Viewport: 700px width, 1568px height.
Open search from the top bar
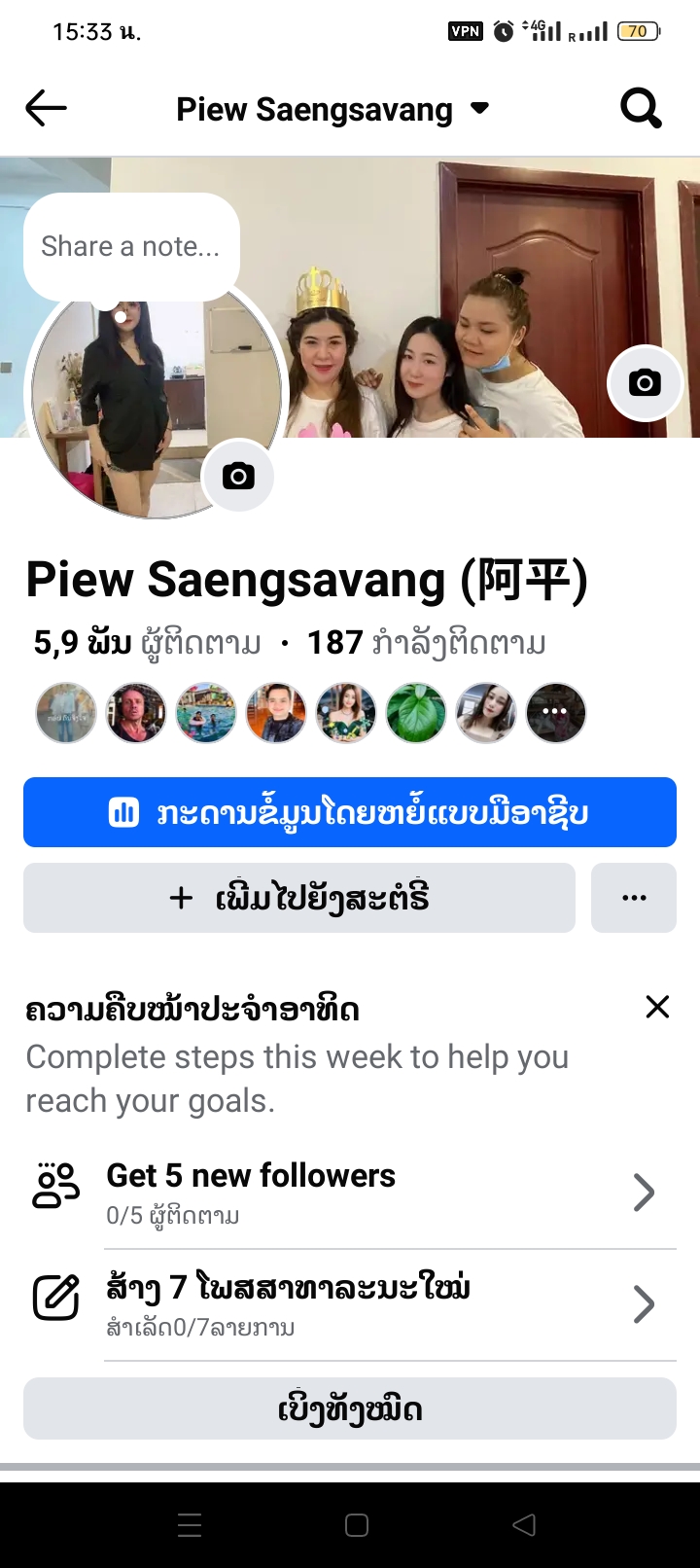(641, 108)
